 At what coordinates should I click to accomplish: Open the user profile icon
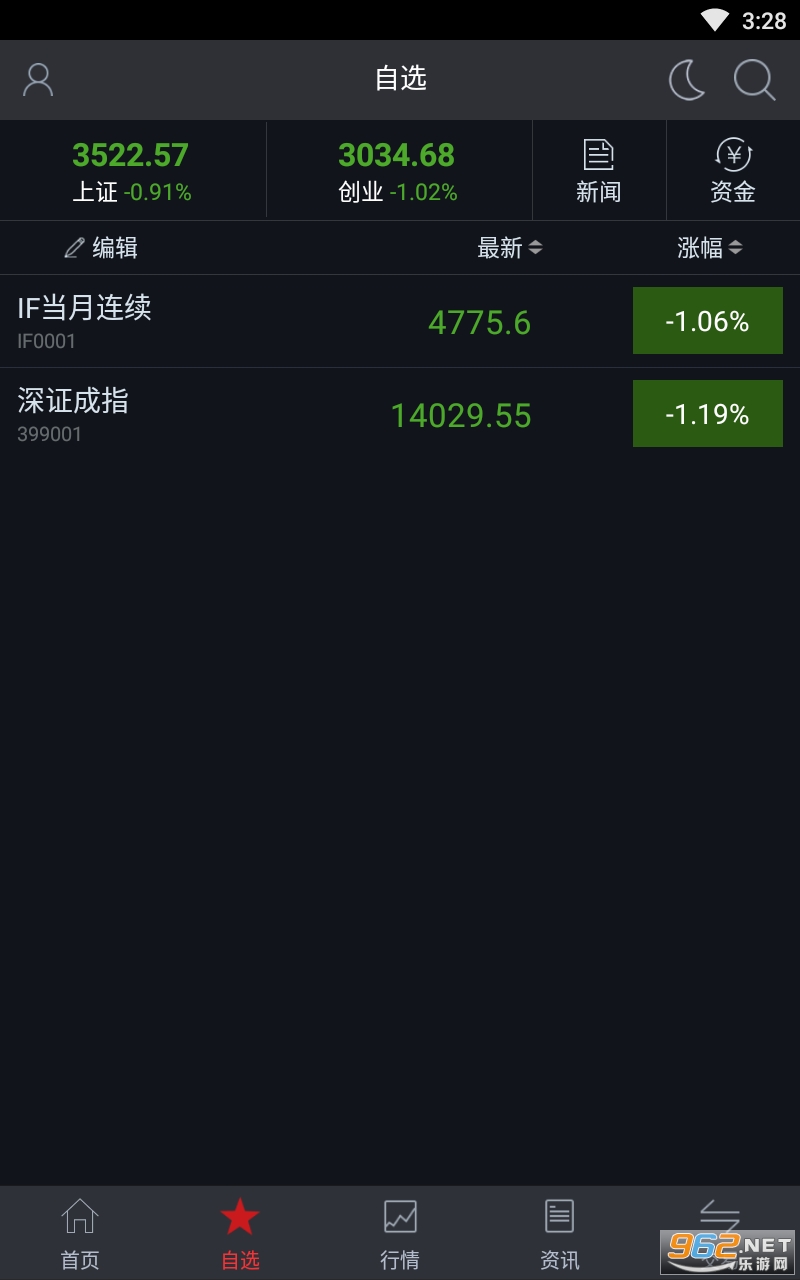click(38, 80)
